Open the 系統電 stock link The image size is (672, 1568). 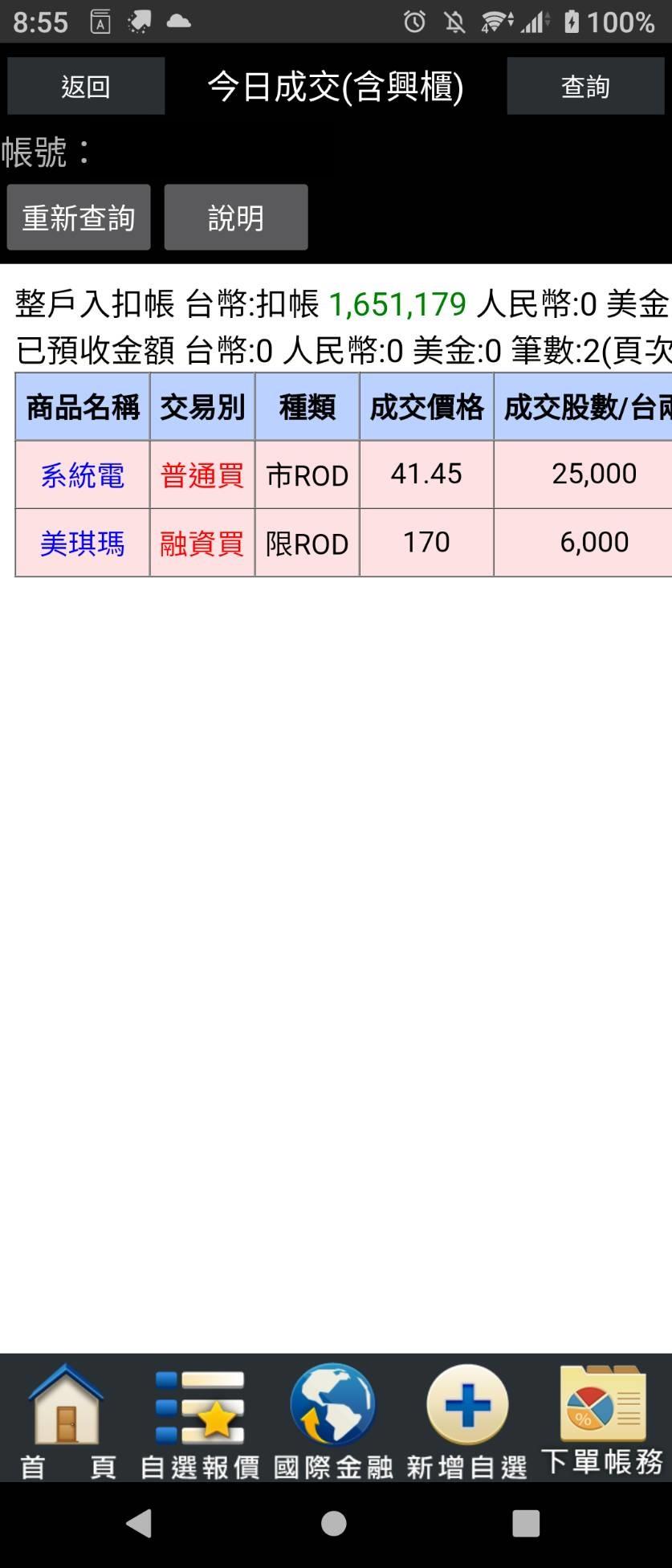tap(83, 475)
